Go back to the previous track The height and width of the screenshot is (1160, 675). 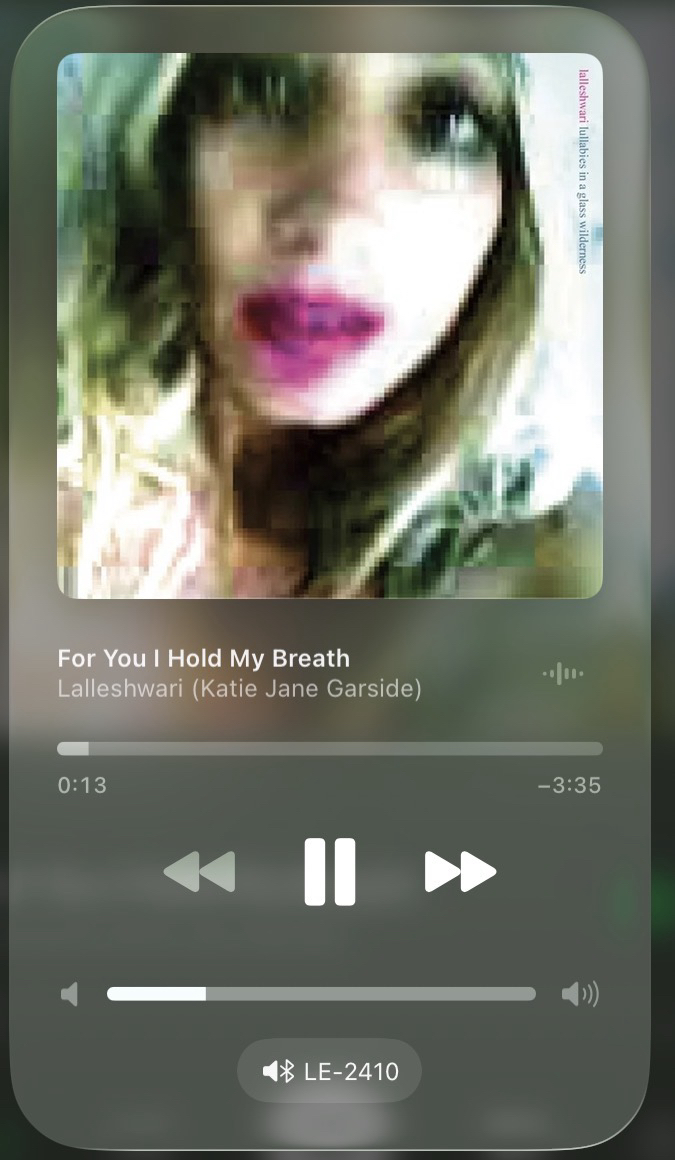[x=200, y=871]
